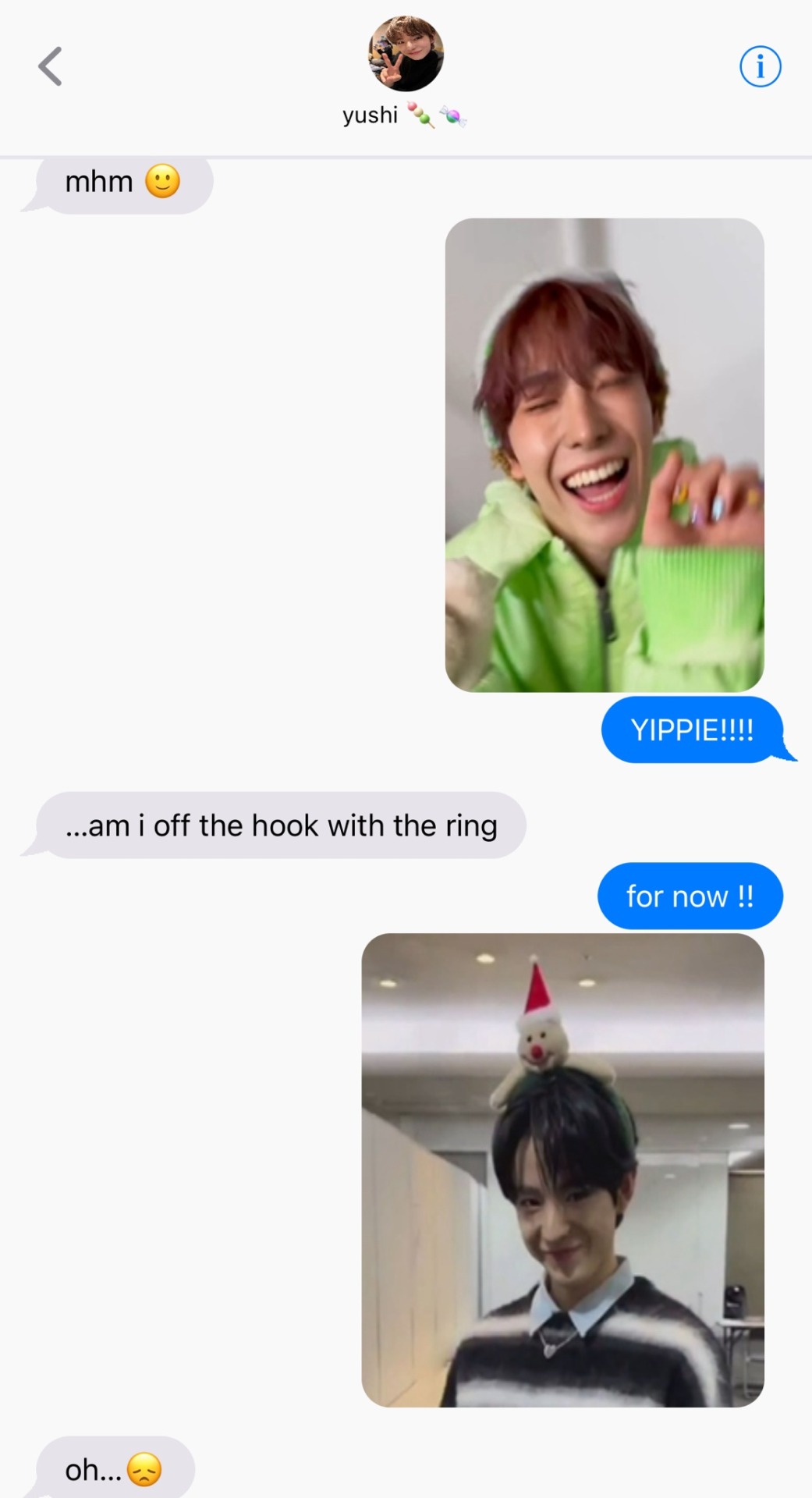Open the conversation info button
Screen dimensions: 812x1498
pyautogui.click(x=760, y=67)
